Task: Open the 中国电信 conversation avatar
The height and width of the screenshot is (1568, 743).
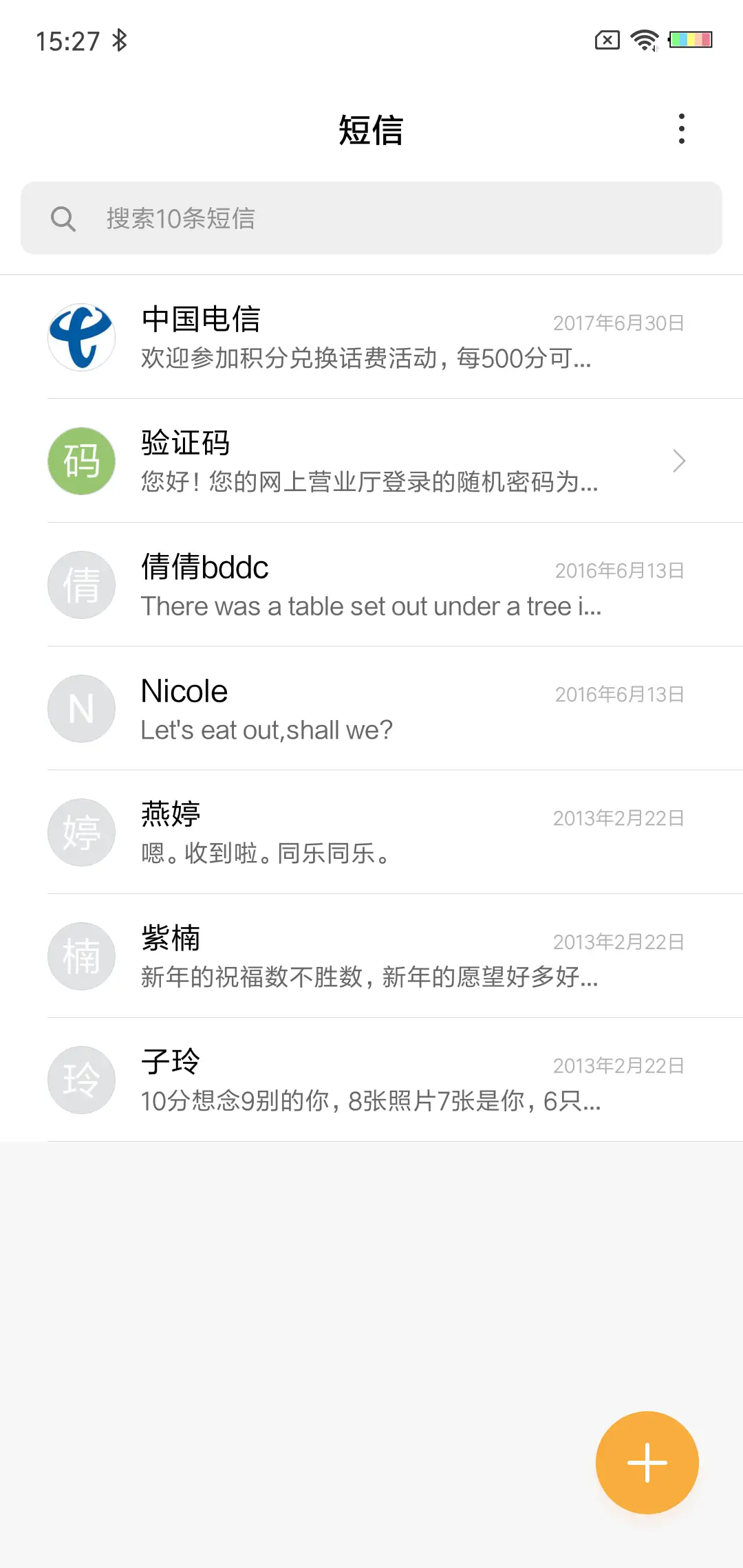Action: tap(80, 337)
